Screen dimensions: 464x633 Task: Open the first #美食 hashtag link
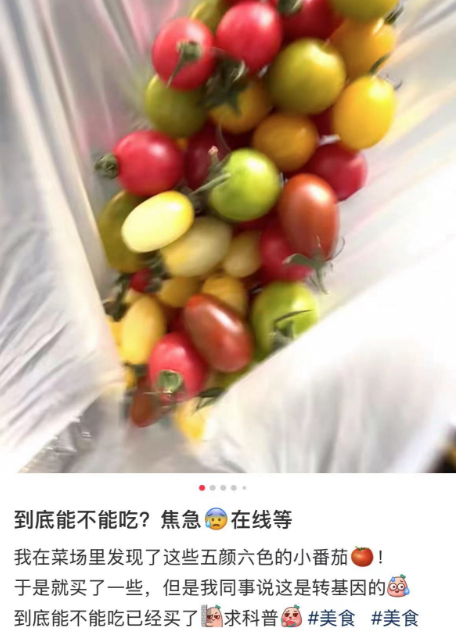pos(331,618)
